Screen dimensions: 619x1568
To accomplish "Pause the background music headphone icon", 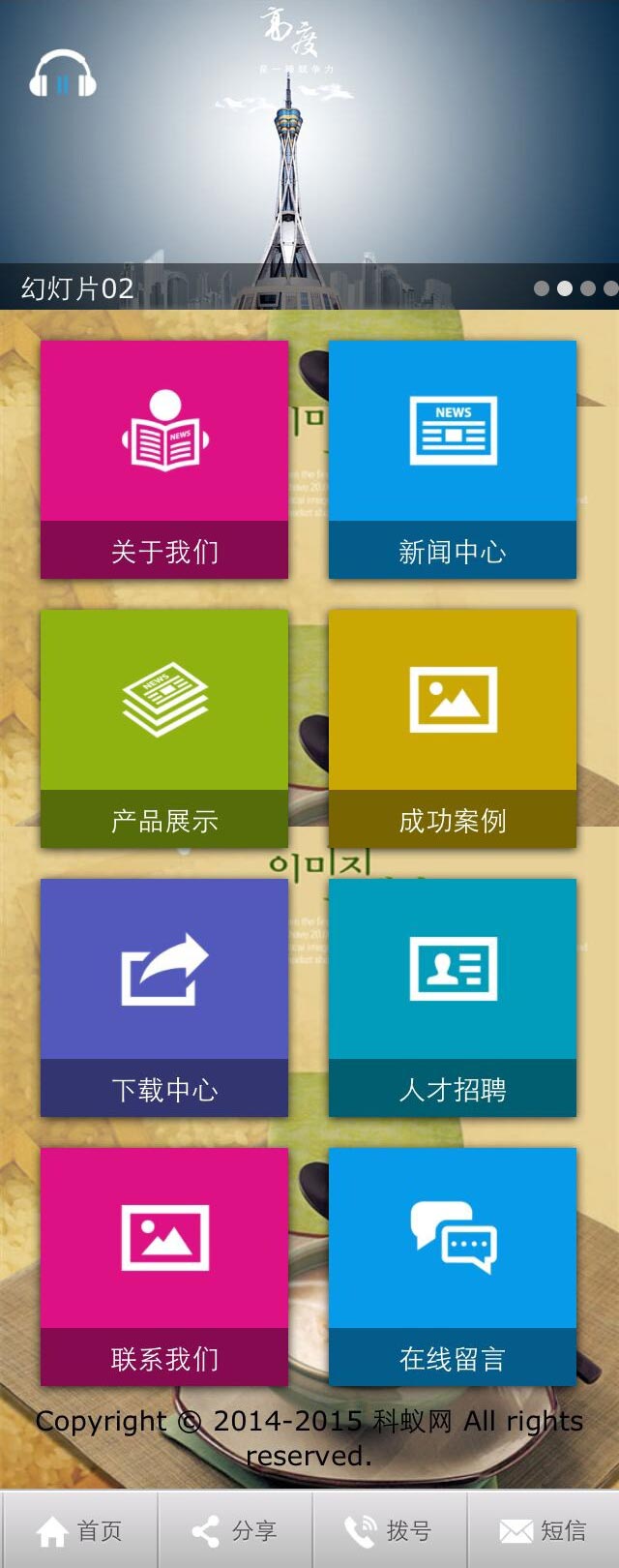I will 63,75.
